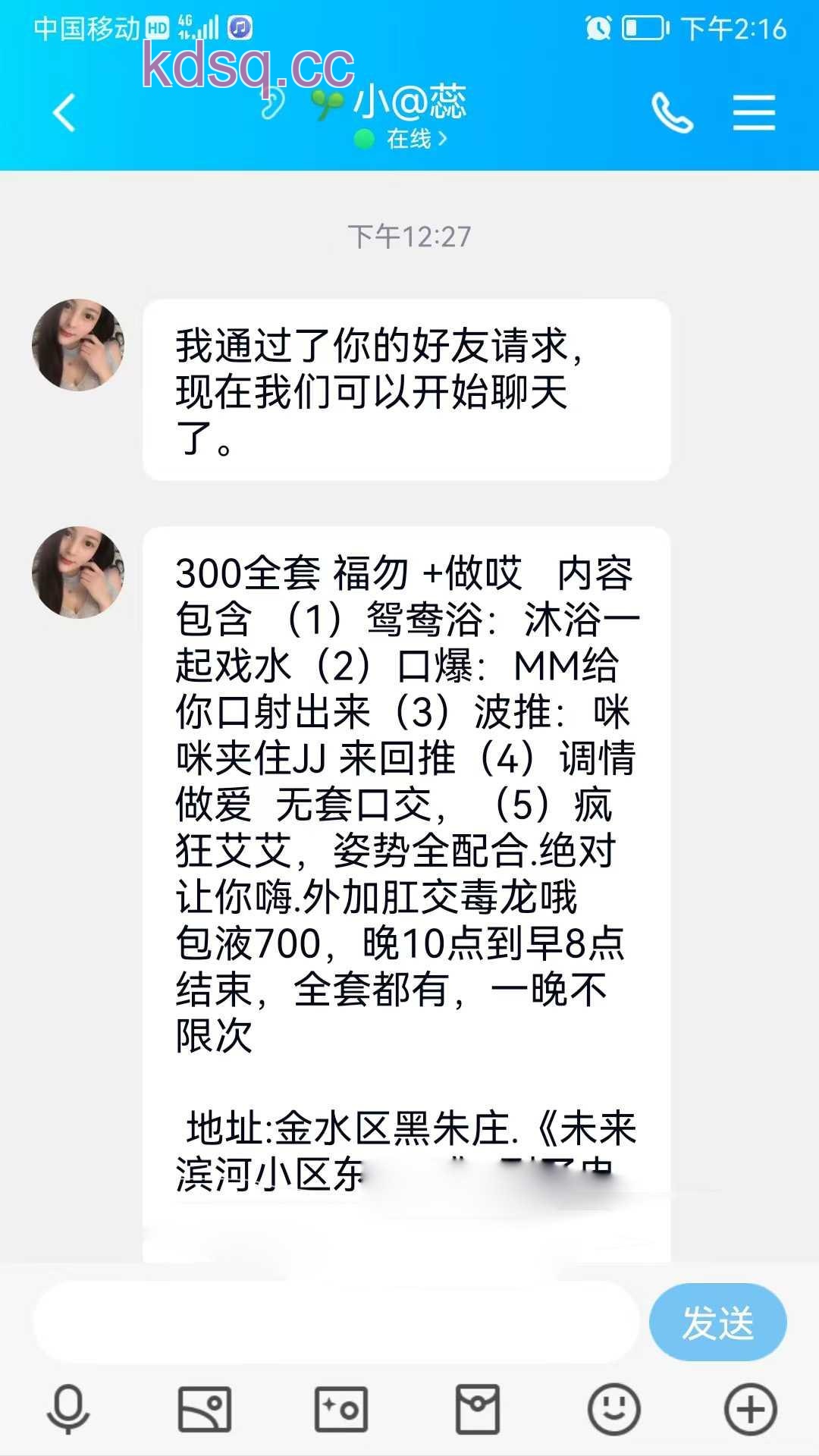
Task: Tap the 发送 send button
Action: (717, 1323)
